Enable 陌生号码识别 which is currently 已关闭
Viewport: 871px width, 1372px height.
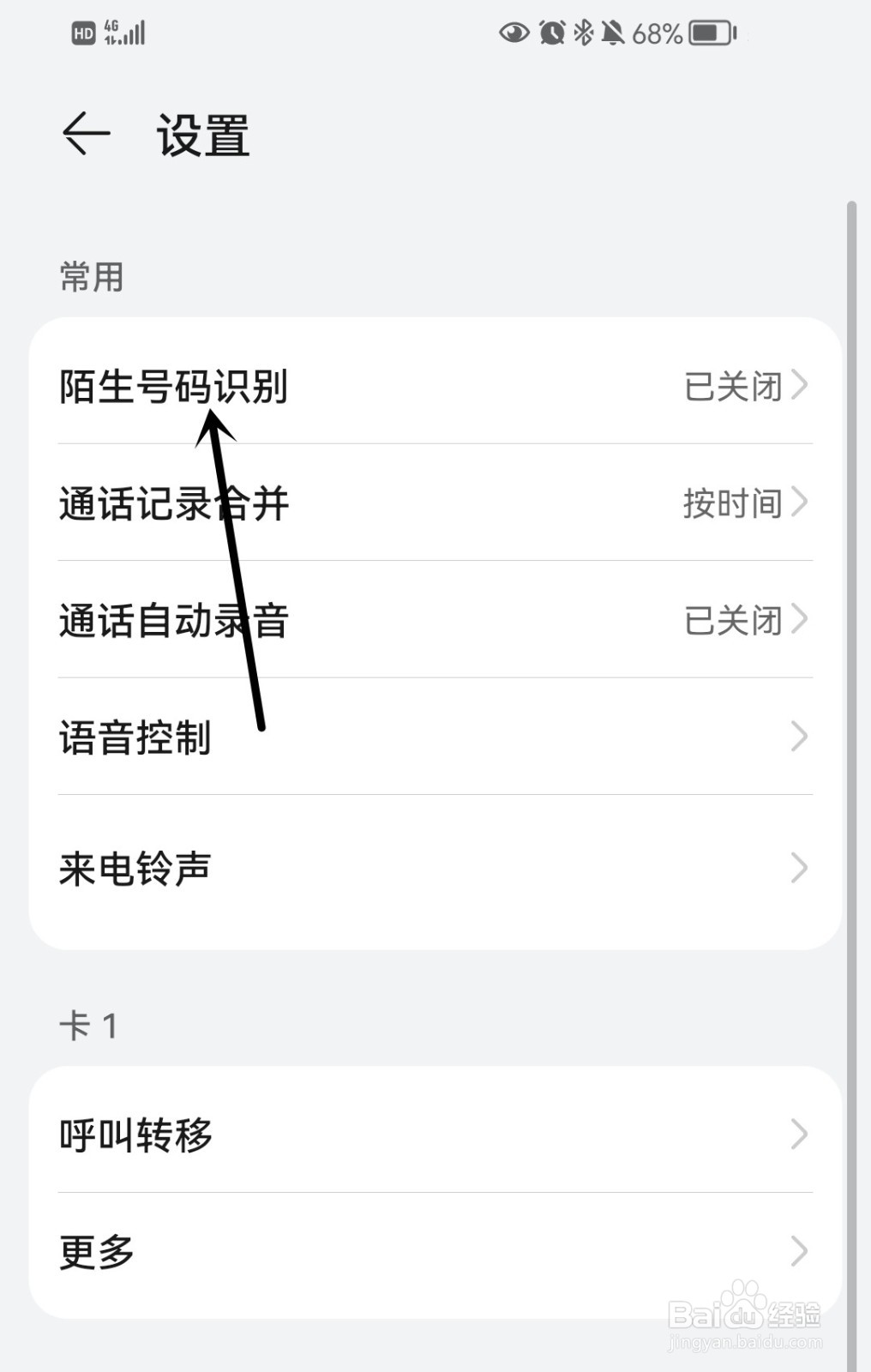pyautogui.click(x=434, y=388)
